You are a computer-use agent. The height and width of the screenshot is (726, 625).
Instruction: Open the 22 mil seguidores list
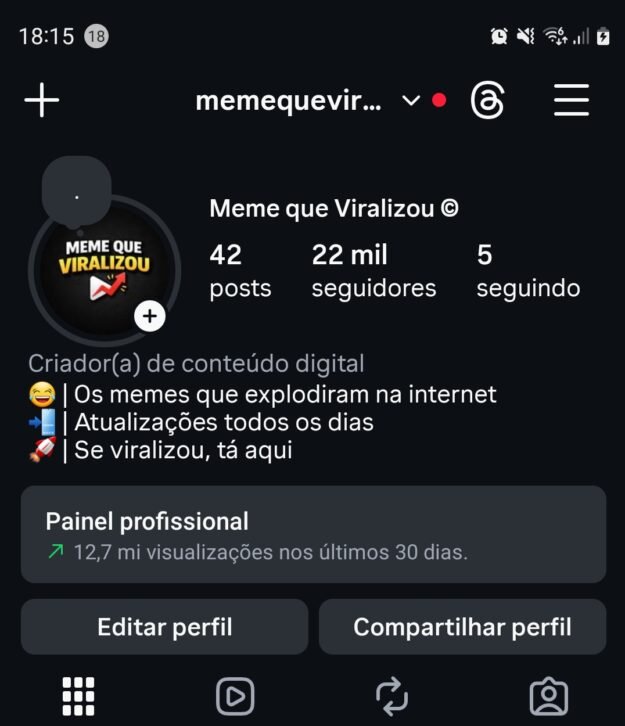pos(373,271)
